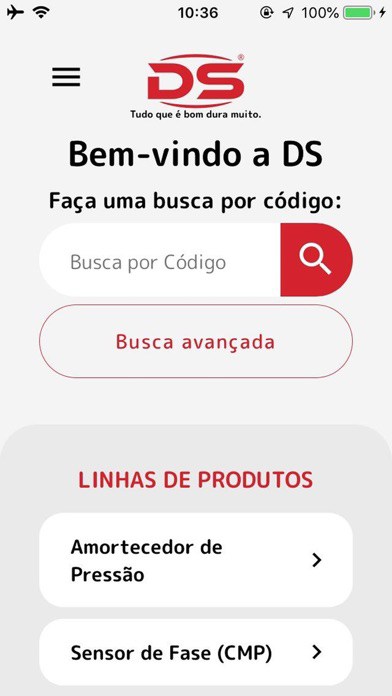Select the Sensor de Fase (CMP) row
The image size is (392, 696).
pos(196,652)
